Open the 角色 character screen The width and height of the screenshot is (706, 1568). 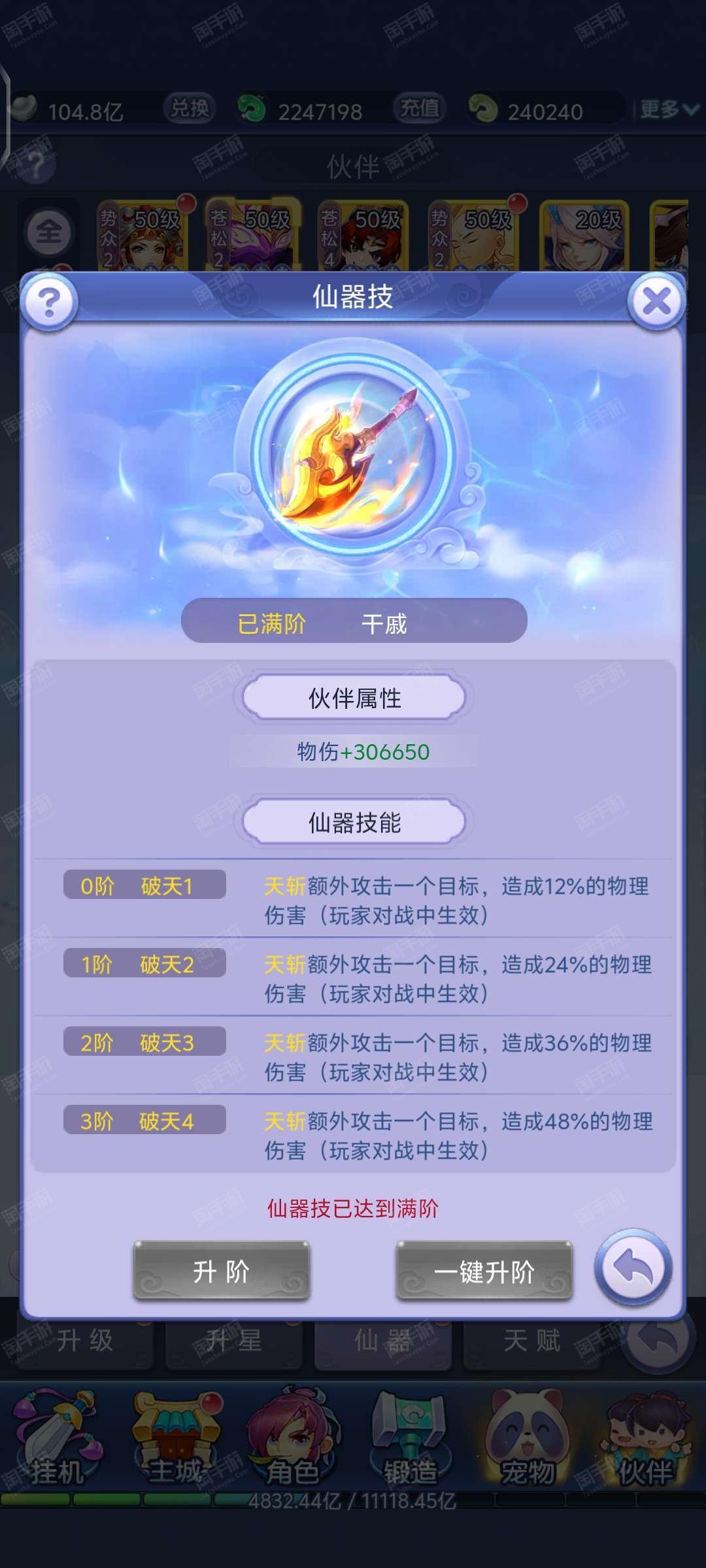[293, 1441]
